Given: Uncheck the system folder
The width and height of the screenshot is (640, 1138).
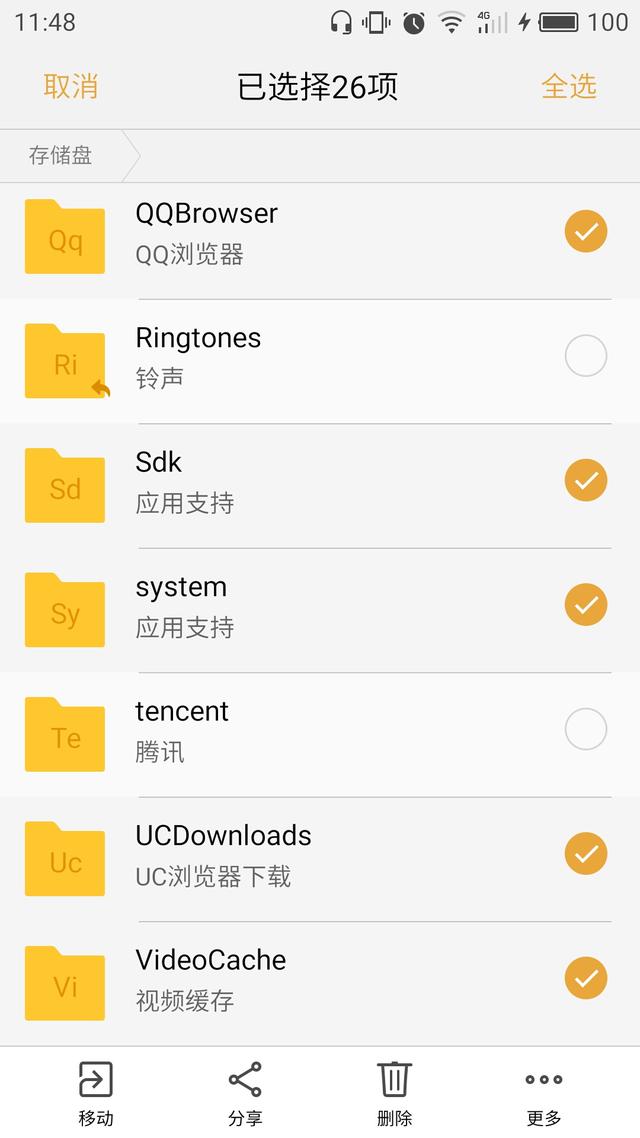Looking at the screenshot, I should coord(586,605).
